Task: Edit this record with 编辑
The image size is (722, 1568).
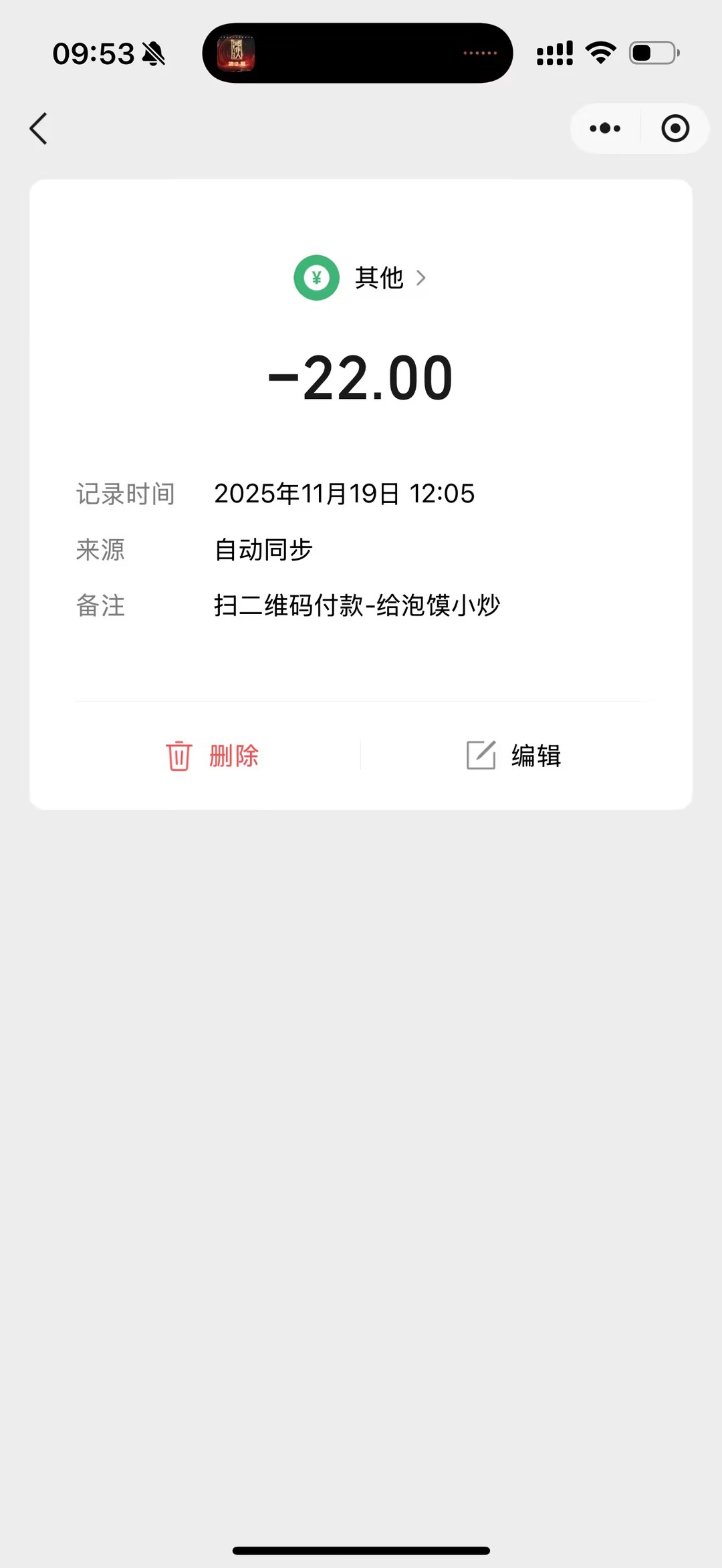Action: pos(513,756)
